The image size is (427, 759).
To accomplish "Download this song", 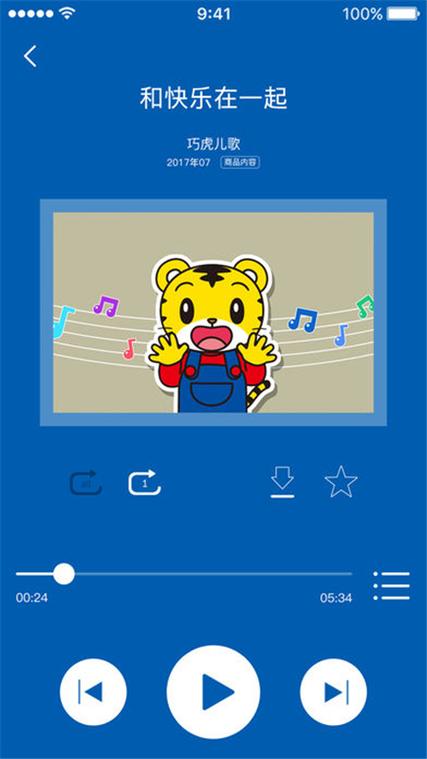I will (282, 482).
